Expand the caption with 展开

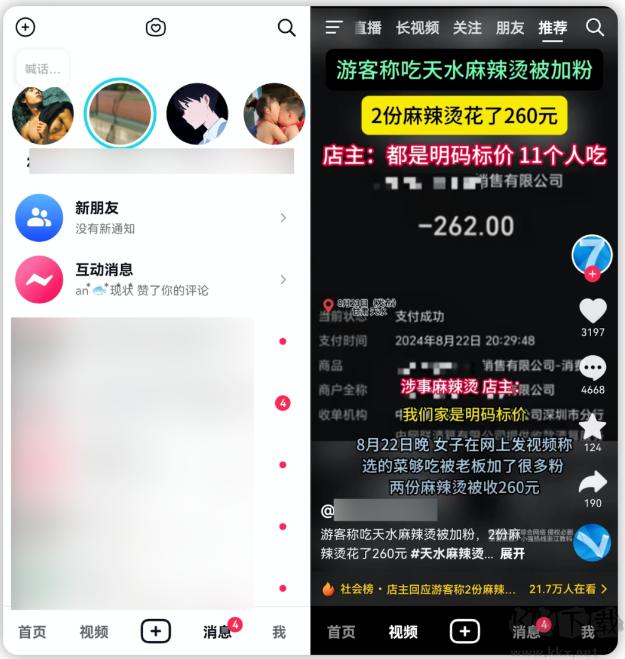(512, 553)
